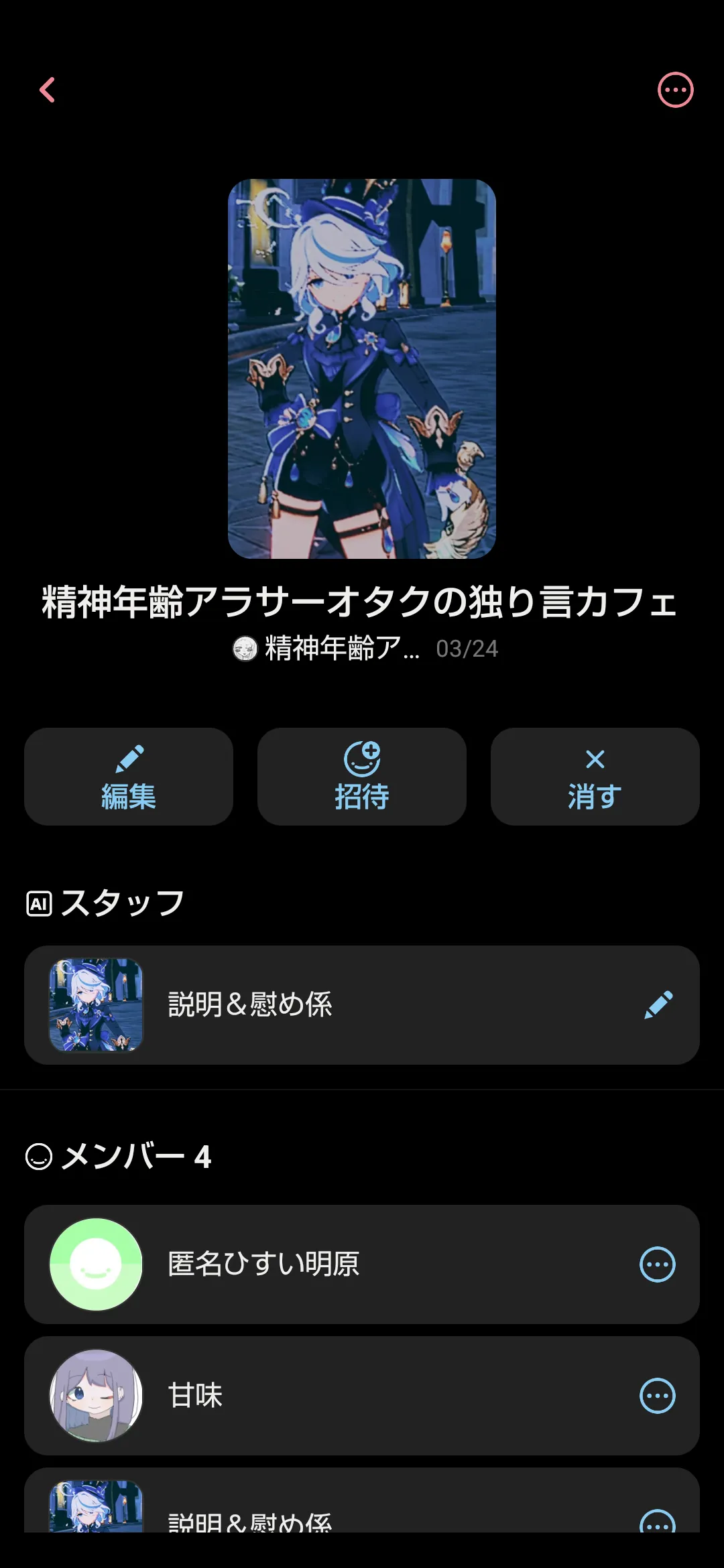Invite someone with the 招待 button

click(x=362, y=777)
